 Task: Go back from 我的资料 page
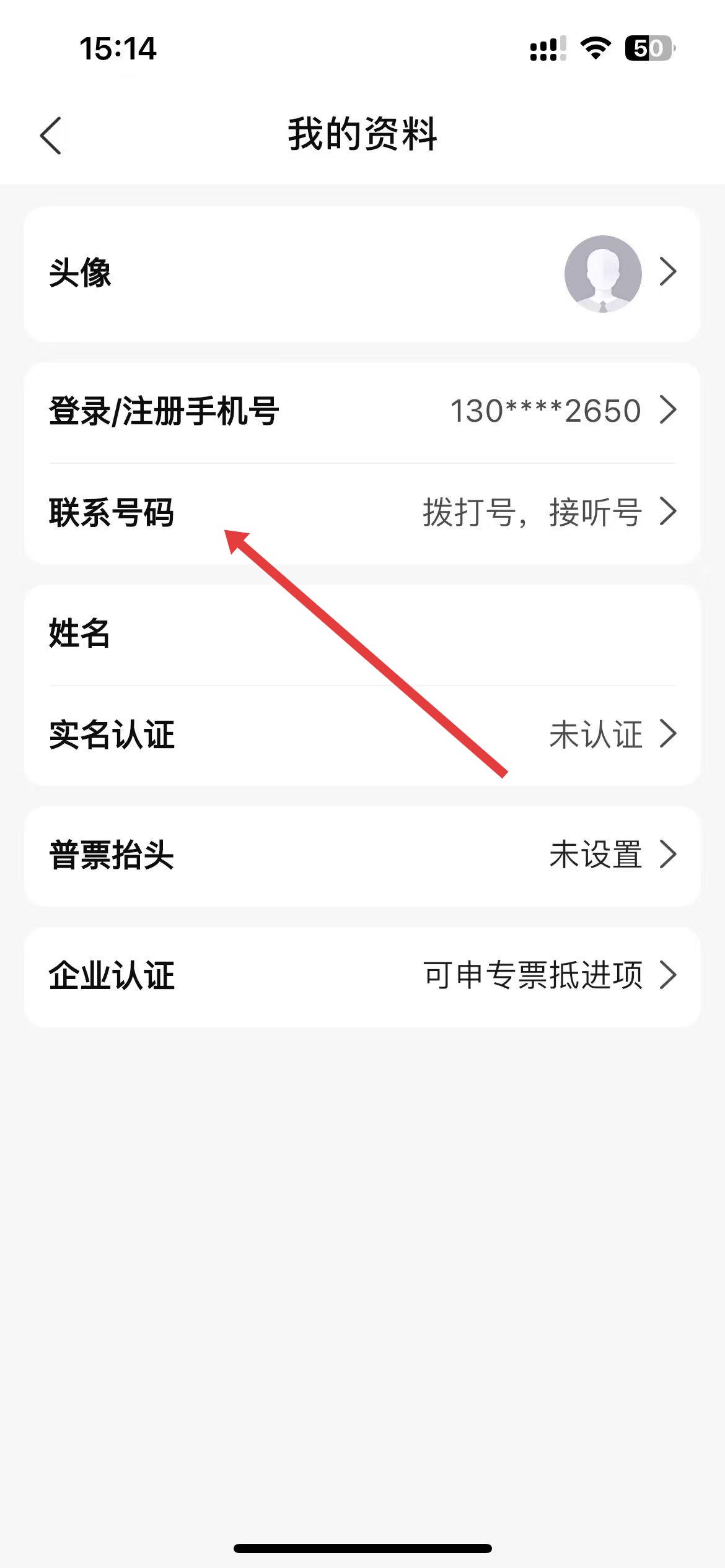click(x=51, y=135)
